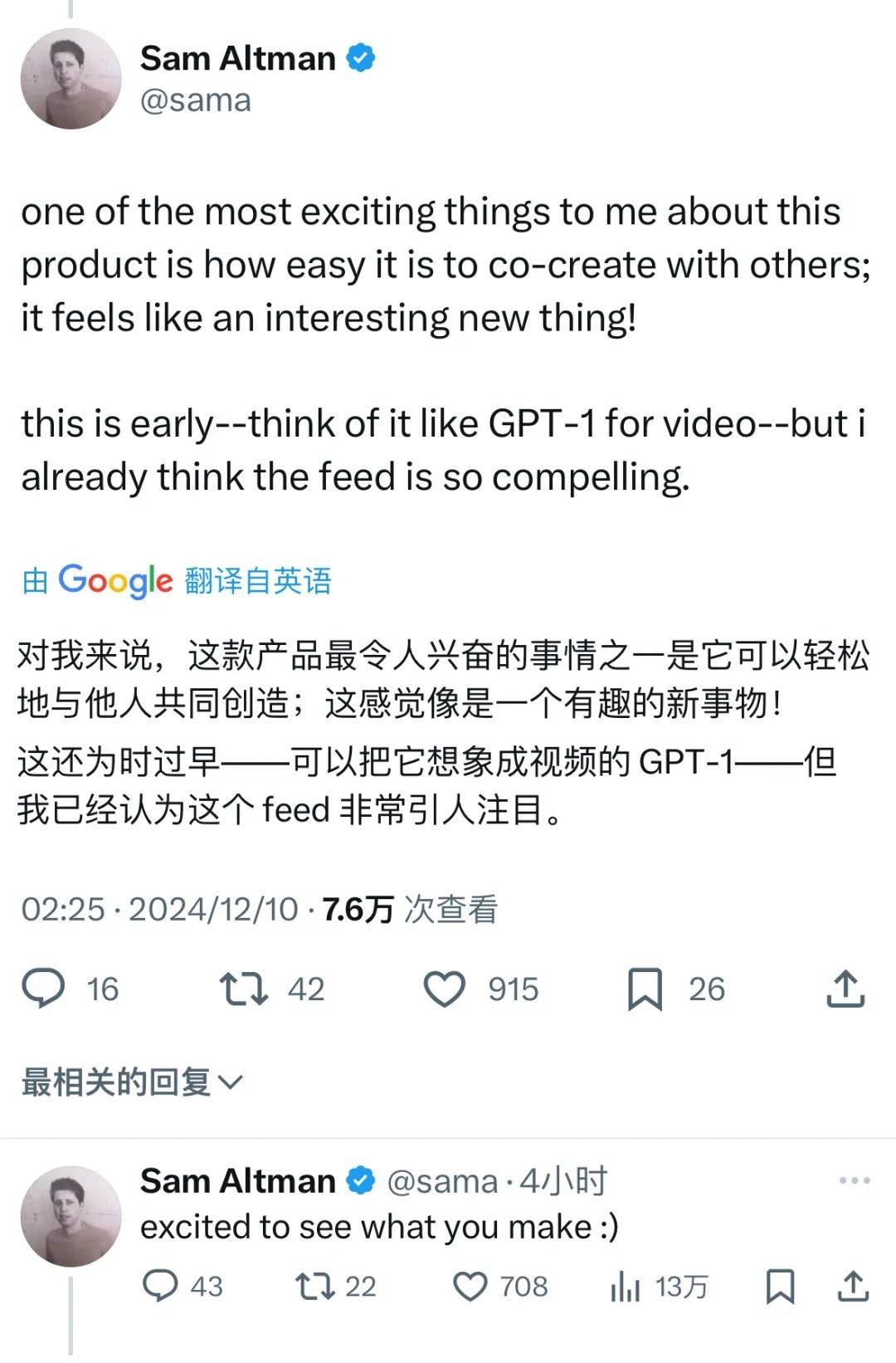The height and width of the screenshot is (1363, 896).
Task: Open the Google translation attribution link
Action: click(x=177, y=580)
